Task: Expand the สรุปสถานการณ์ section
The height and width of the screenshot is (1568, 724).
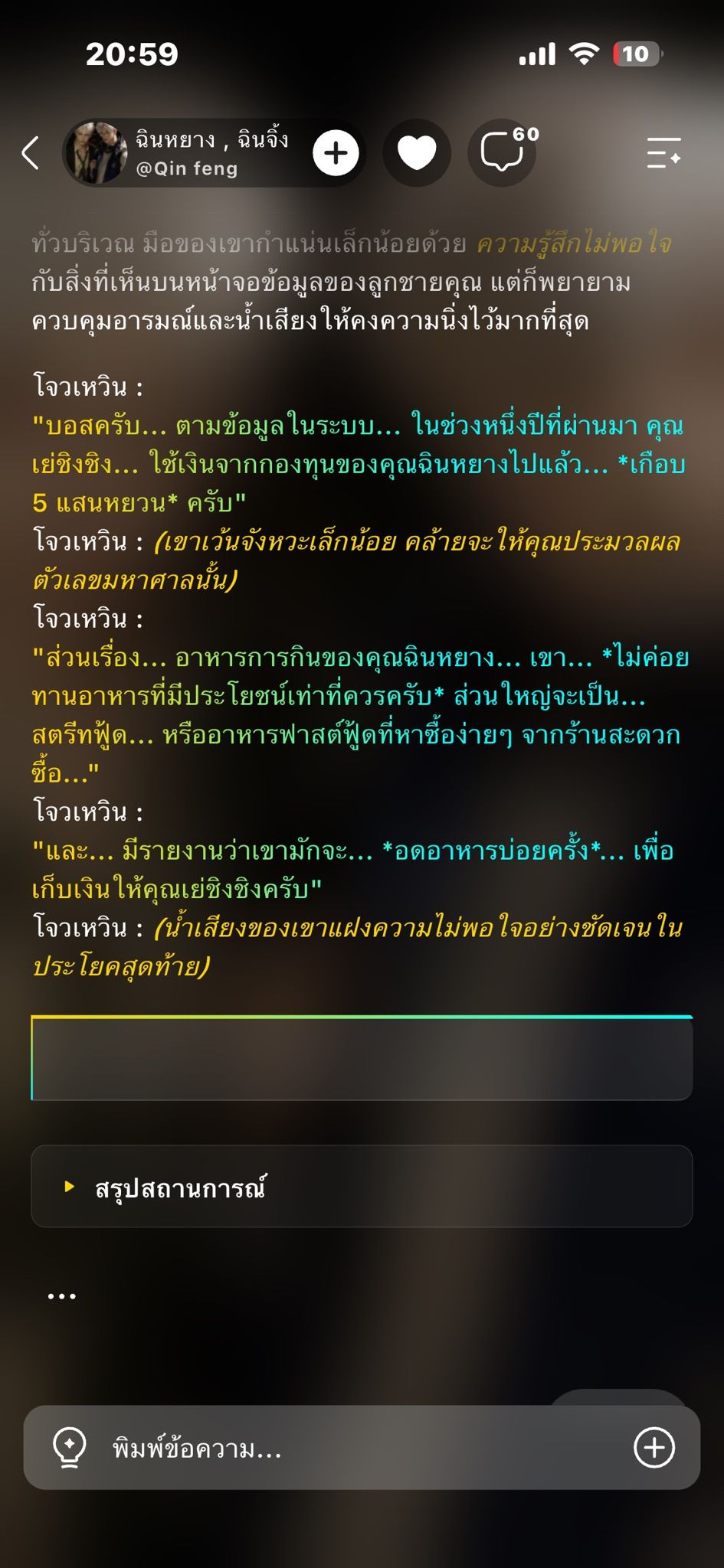Action: click(362, 1187)
